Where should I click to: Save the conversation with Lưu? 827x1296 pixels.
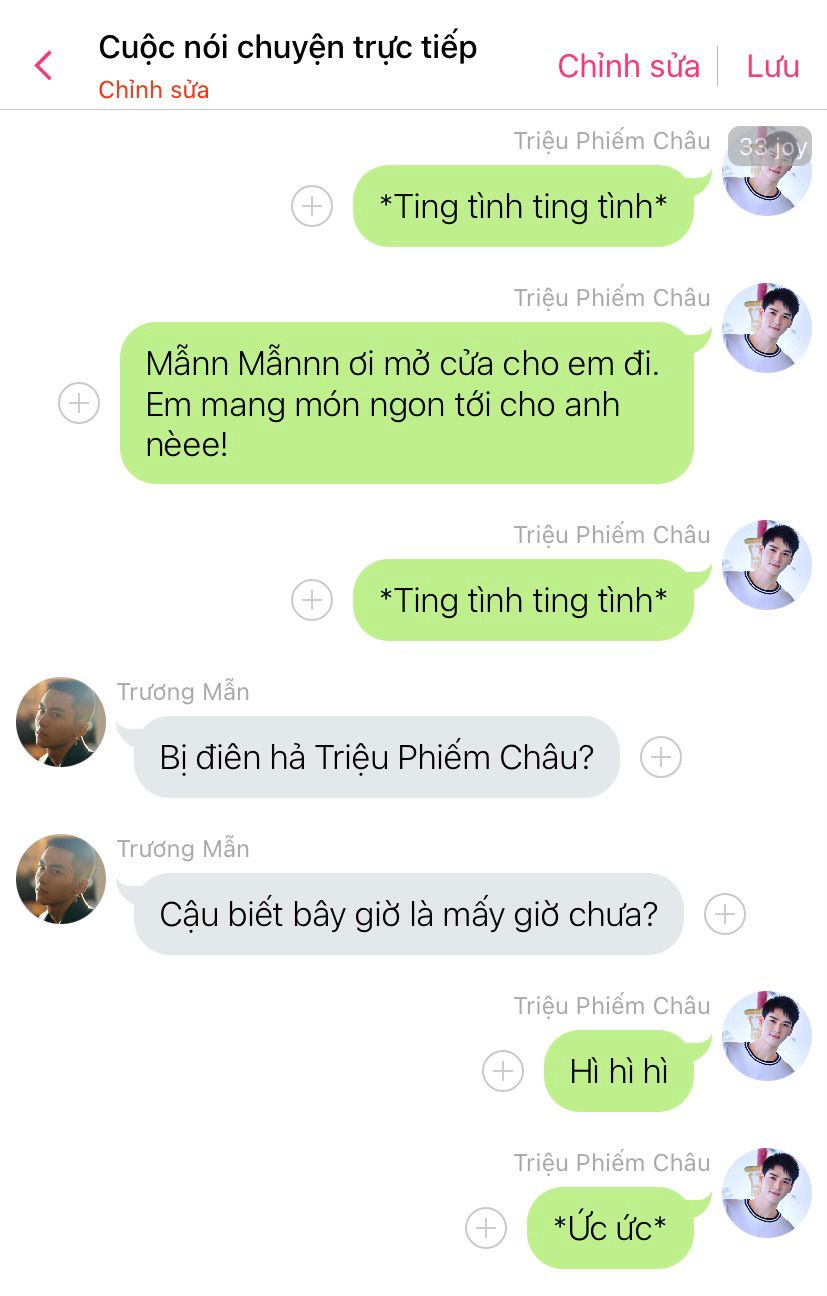[x=773, y=66]
